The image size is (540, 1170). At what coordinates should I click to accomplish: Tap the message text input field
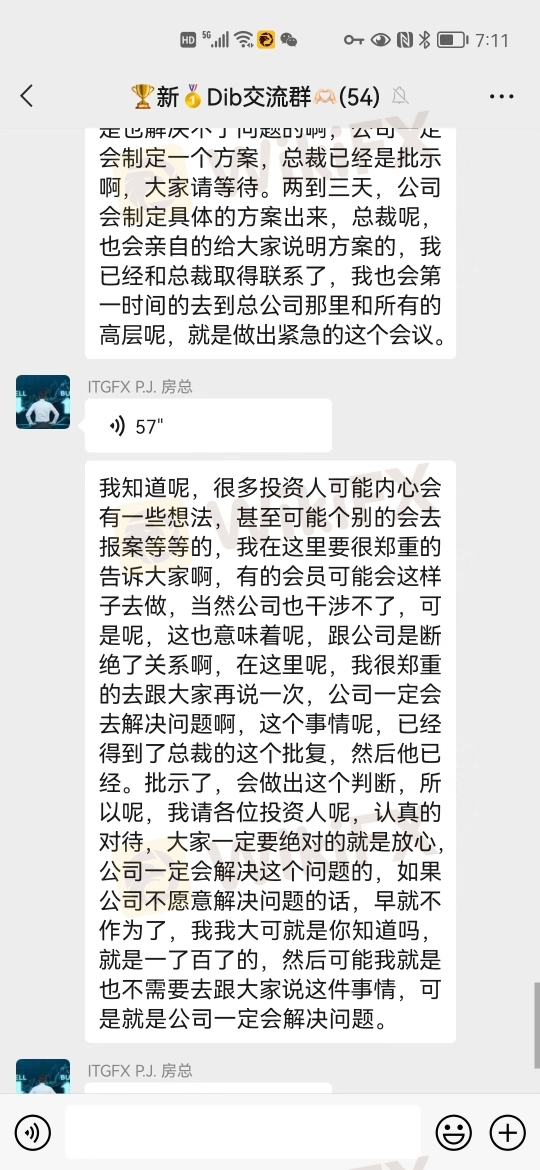tap(243, 1133)
